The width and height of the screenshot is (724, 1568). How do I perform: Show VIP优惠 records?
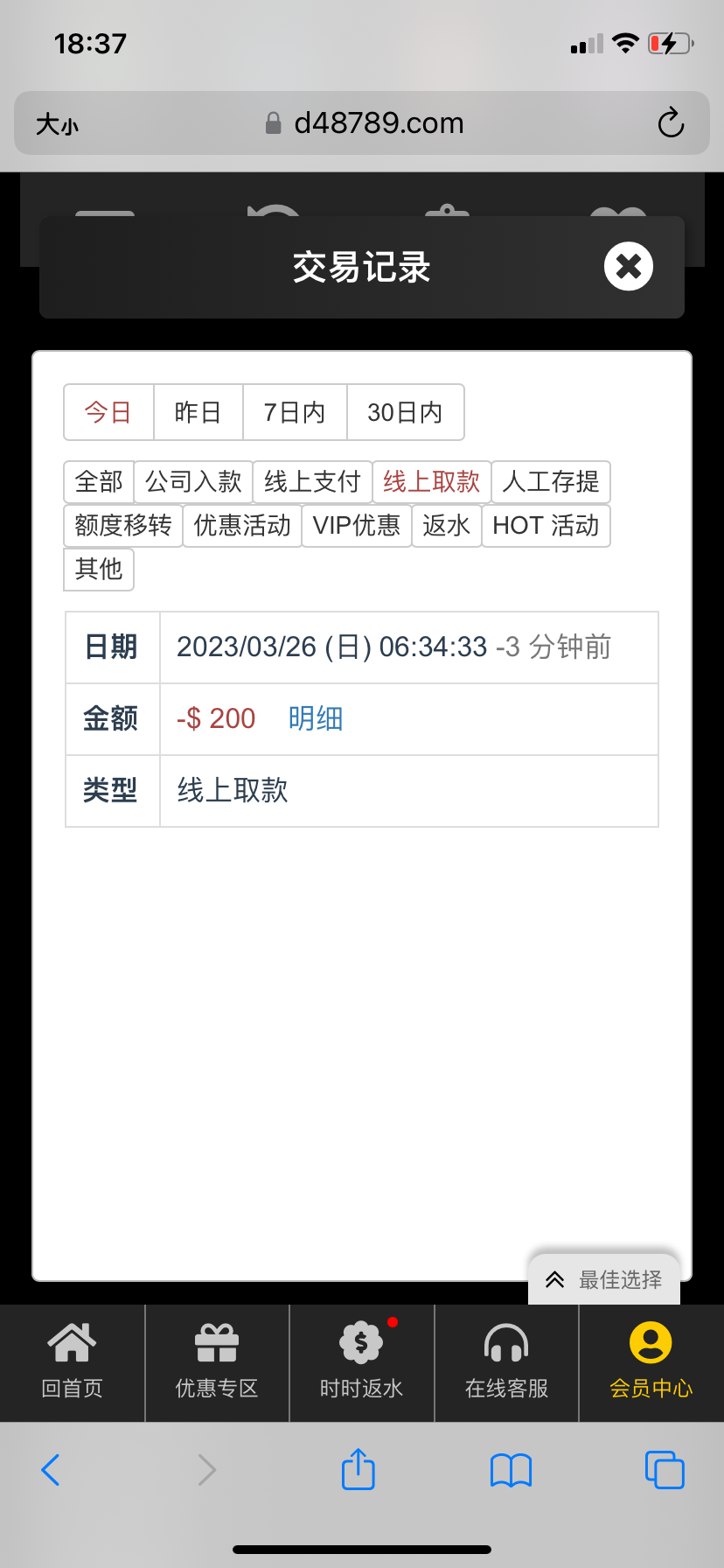coord(357,525)
